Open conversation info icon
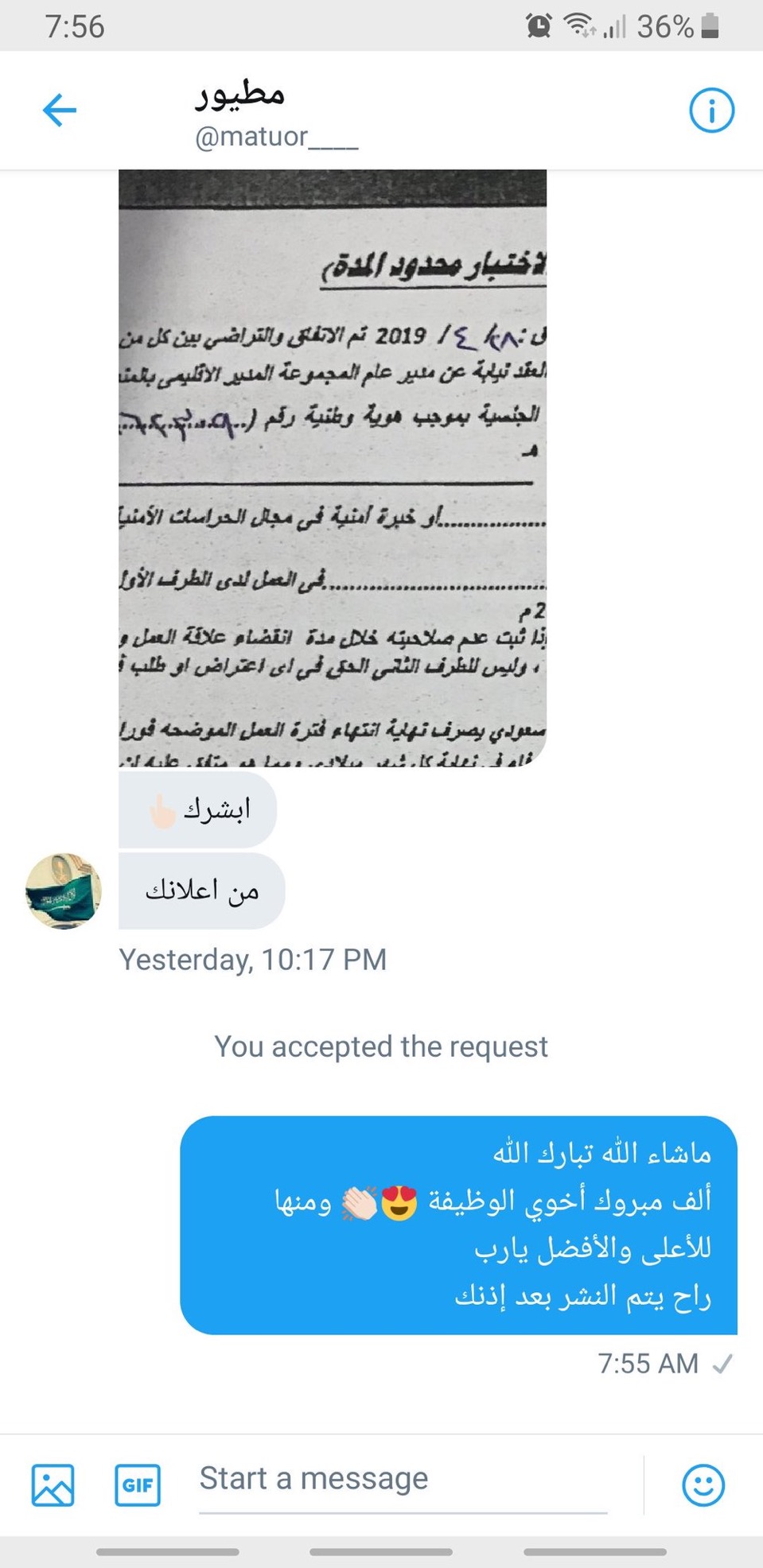Screen dimensions: 763x1568 [x=710, y=111]
